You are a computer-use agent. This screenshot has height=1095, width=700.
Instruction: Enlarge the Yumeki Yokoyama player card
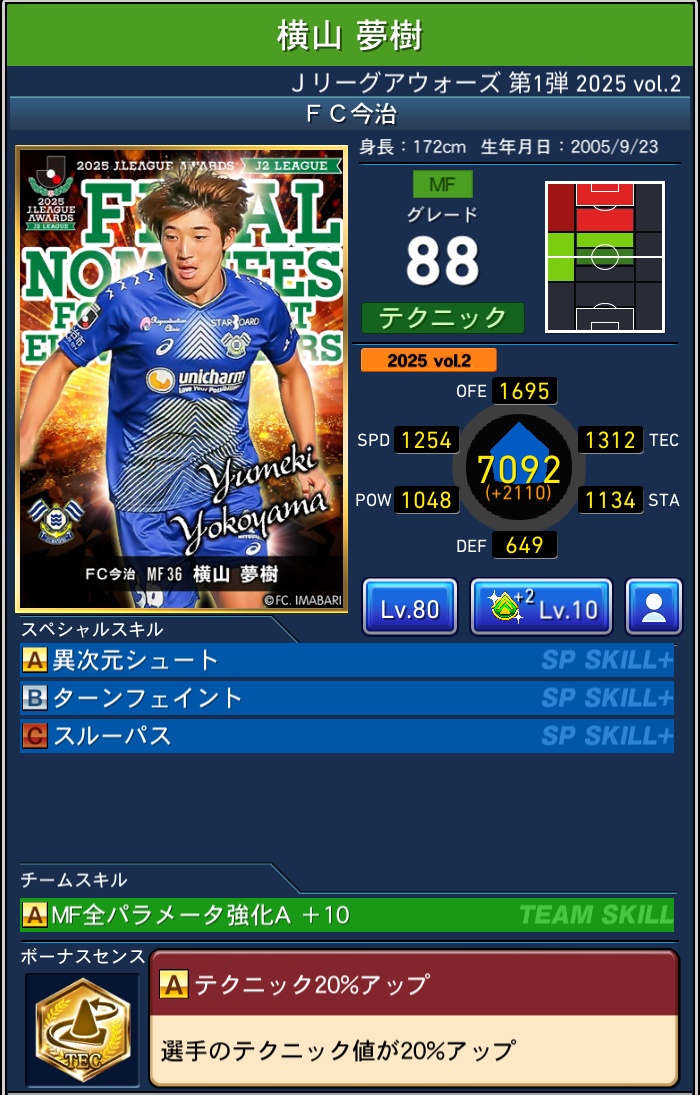tap(182, 379)
